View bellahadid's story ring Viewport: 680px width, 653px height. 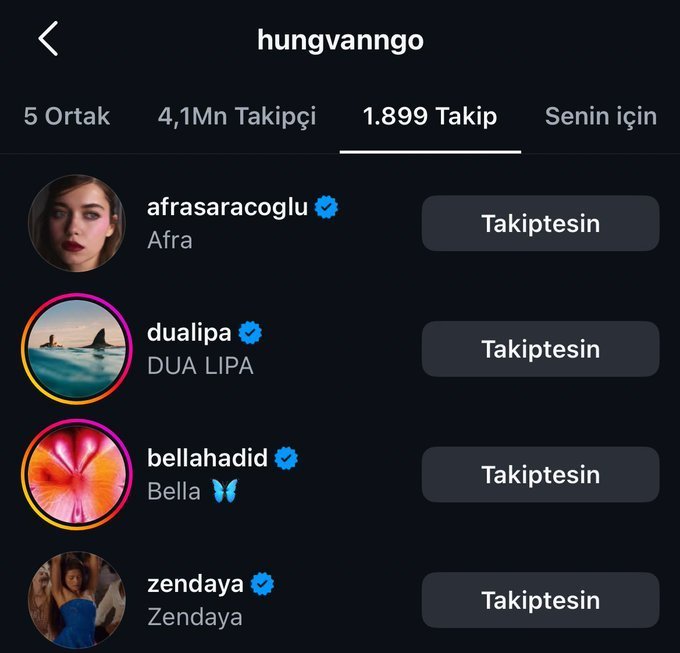coord(77,474)
